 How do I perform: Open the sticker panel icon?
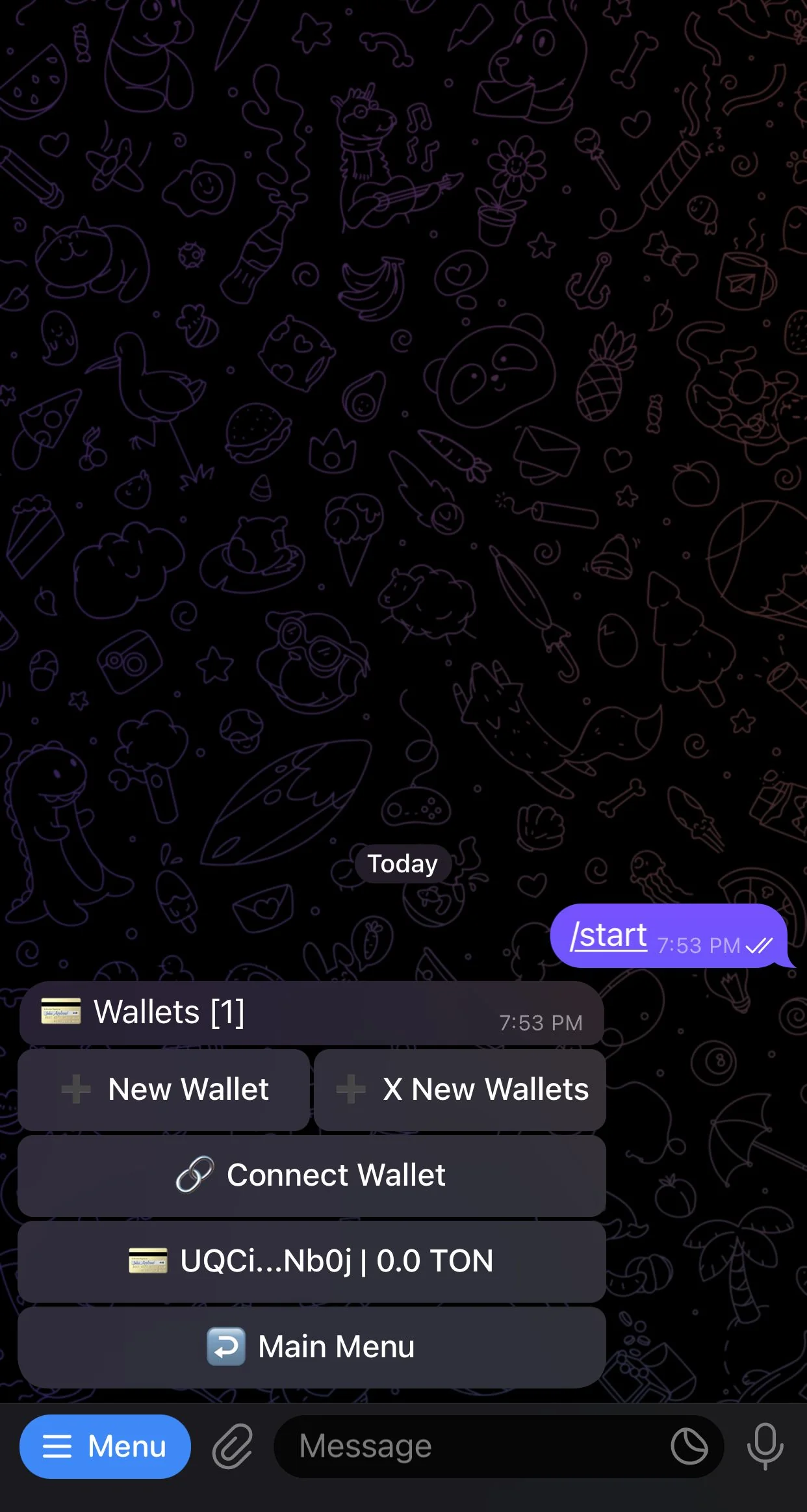coord(689,1446)
